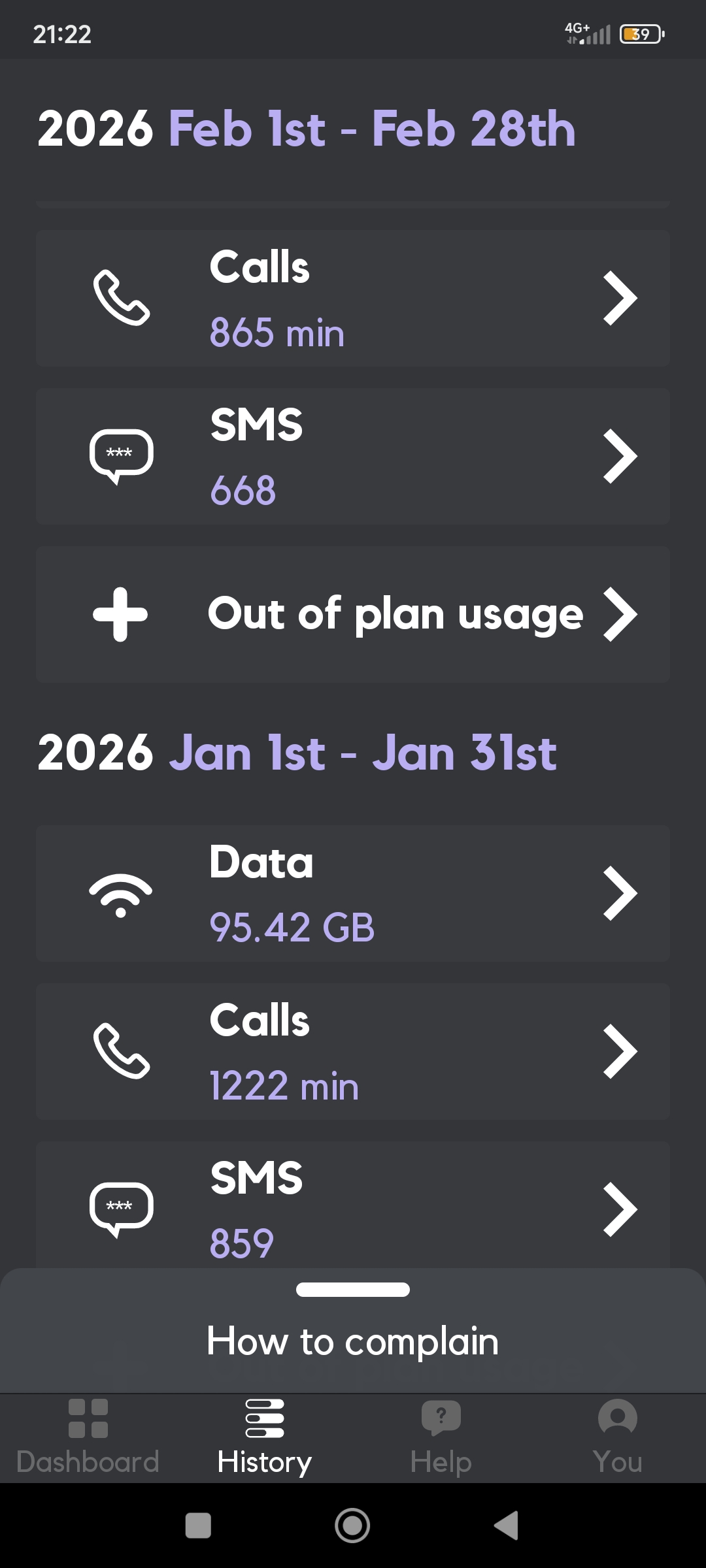The height and width of the screenshot is (1568, 706).
Task: Select the History tab
Action: (265, 1437)
